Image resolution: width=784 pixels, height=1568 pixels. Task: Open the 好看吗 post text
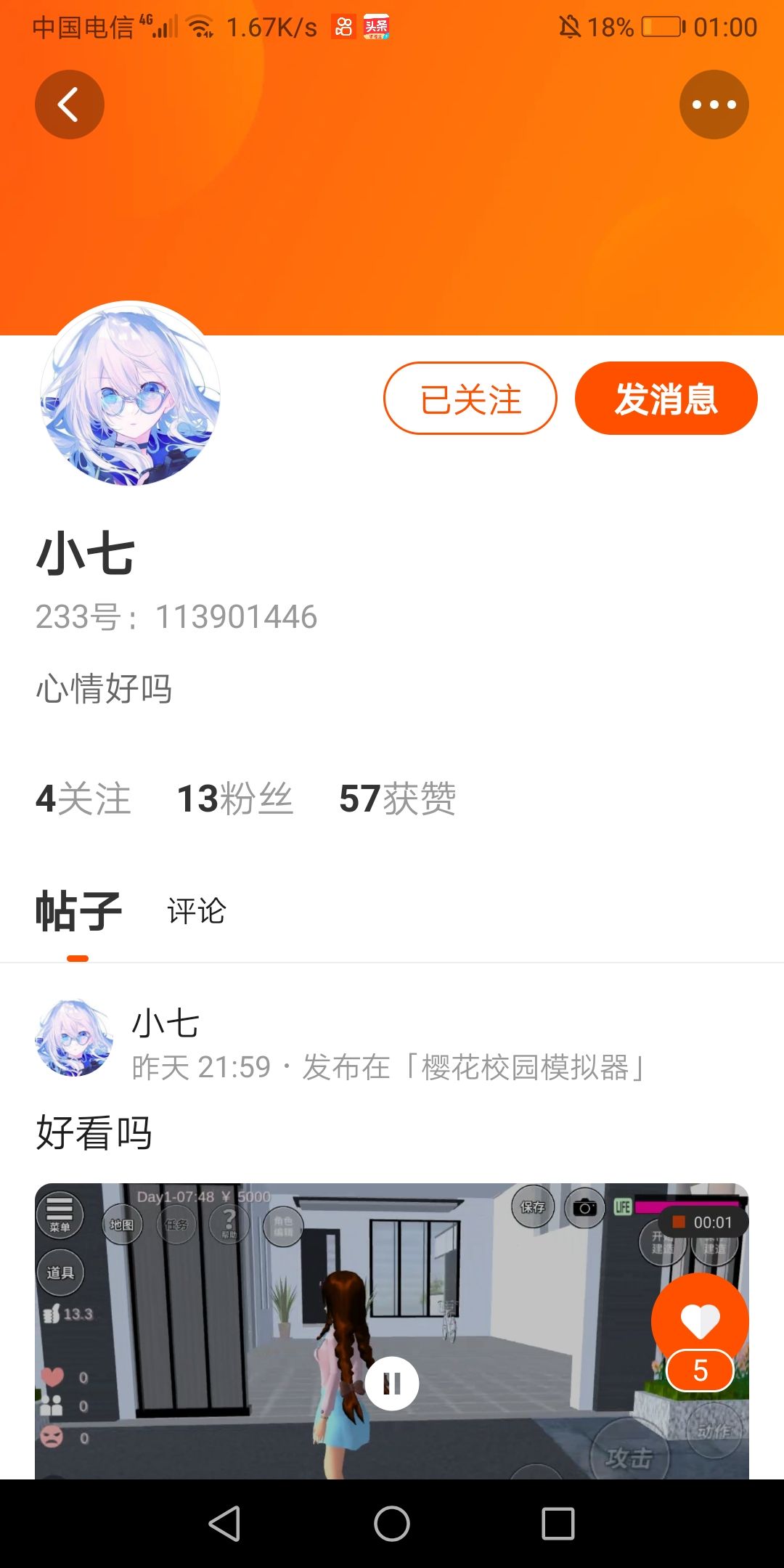tap(94, 1132)
